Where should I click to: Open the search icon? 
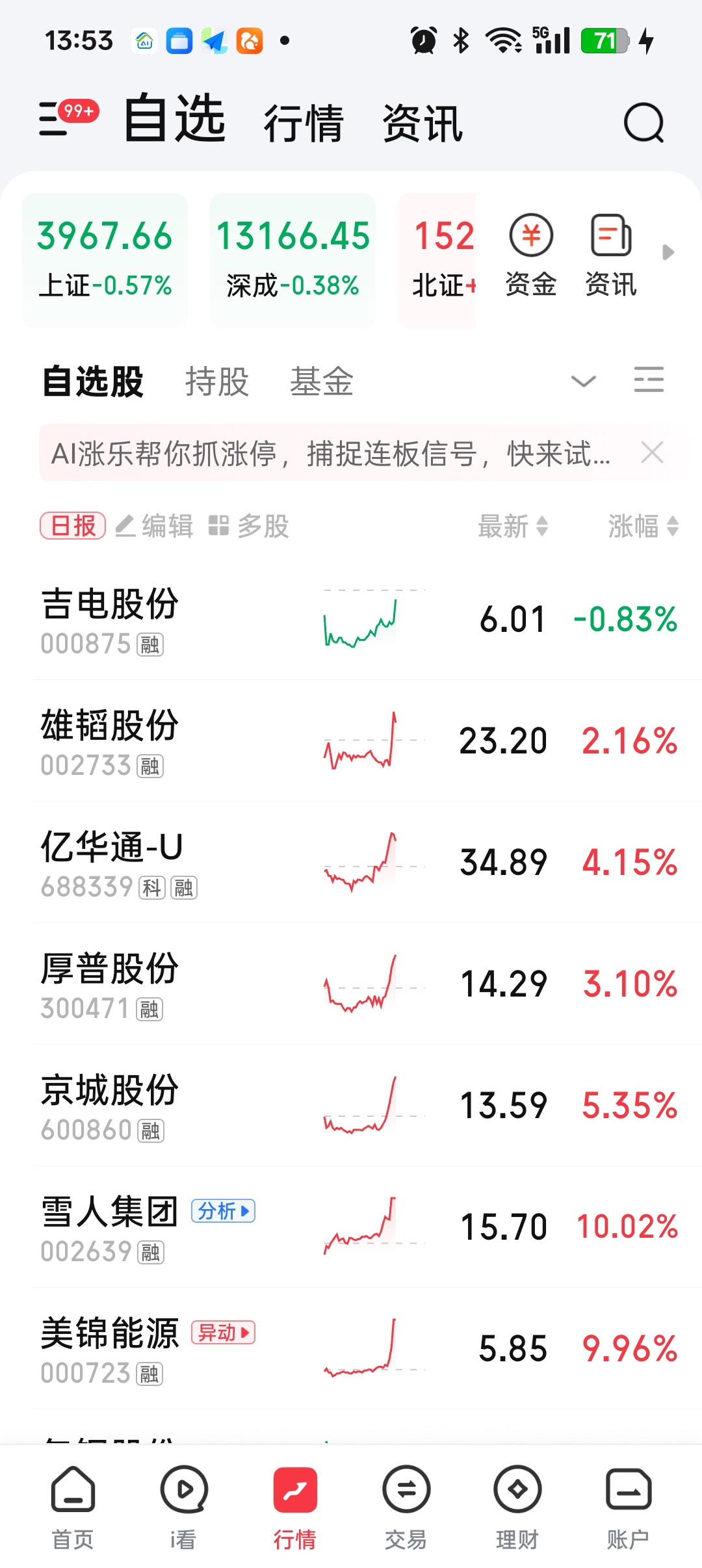[x=643, y=122]
